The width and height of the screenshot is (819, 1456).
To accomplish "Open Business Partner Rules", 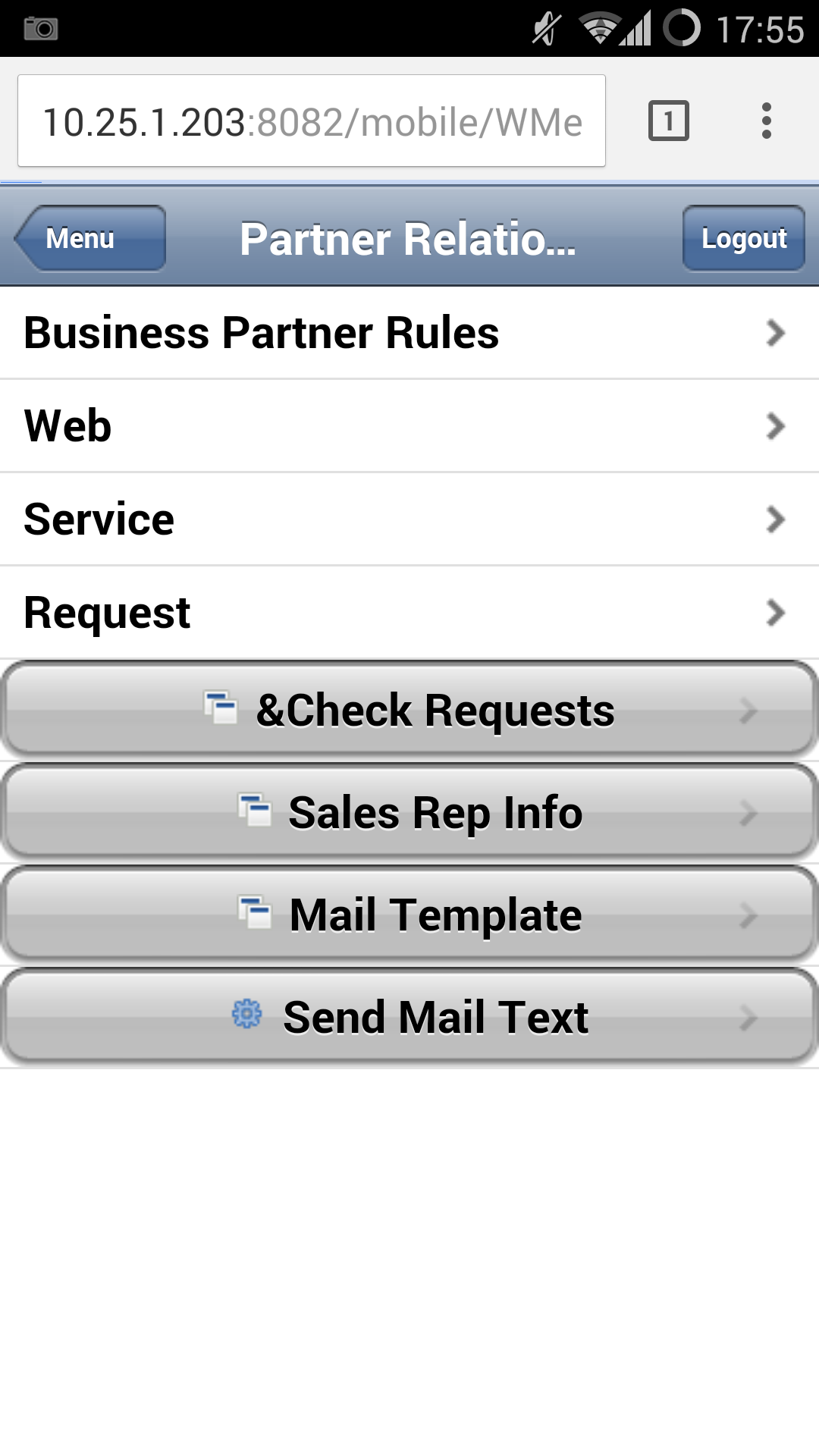I will coord(409,333).
